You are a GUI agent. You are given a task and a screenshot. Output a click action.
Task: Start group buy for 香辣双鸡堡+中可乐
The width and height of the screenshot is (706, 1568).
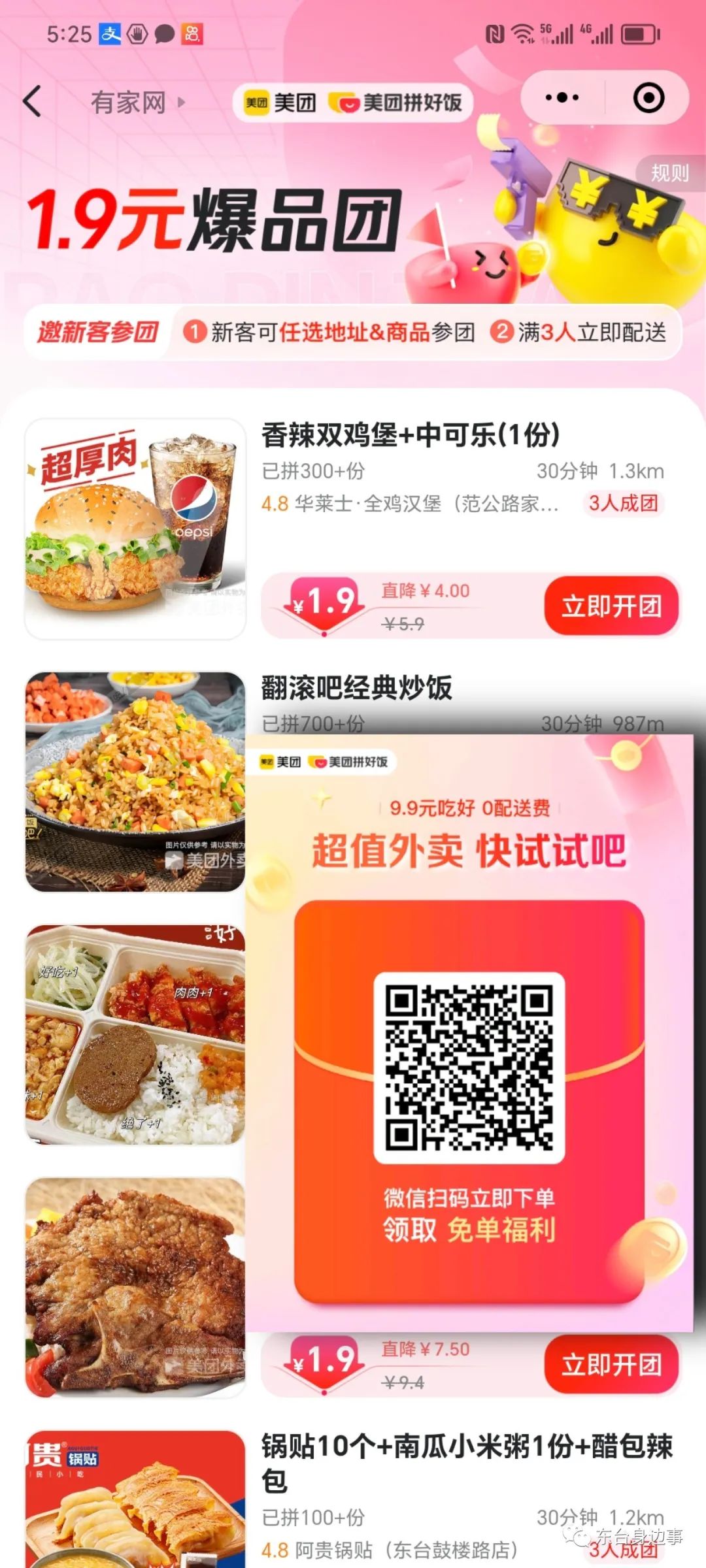[611, 606]
